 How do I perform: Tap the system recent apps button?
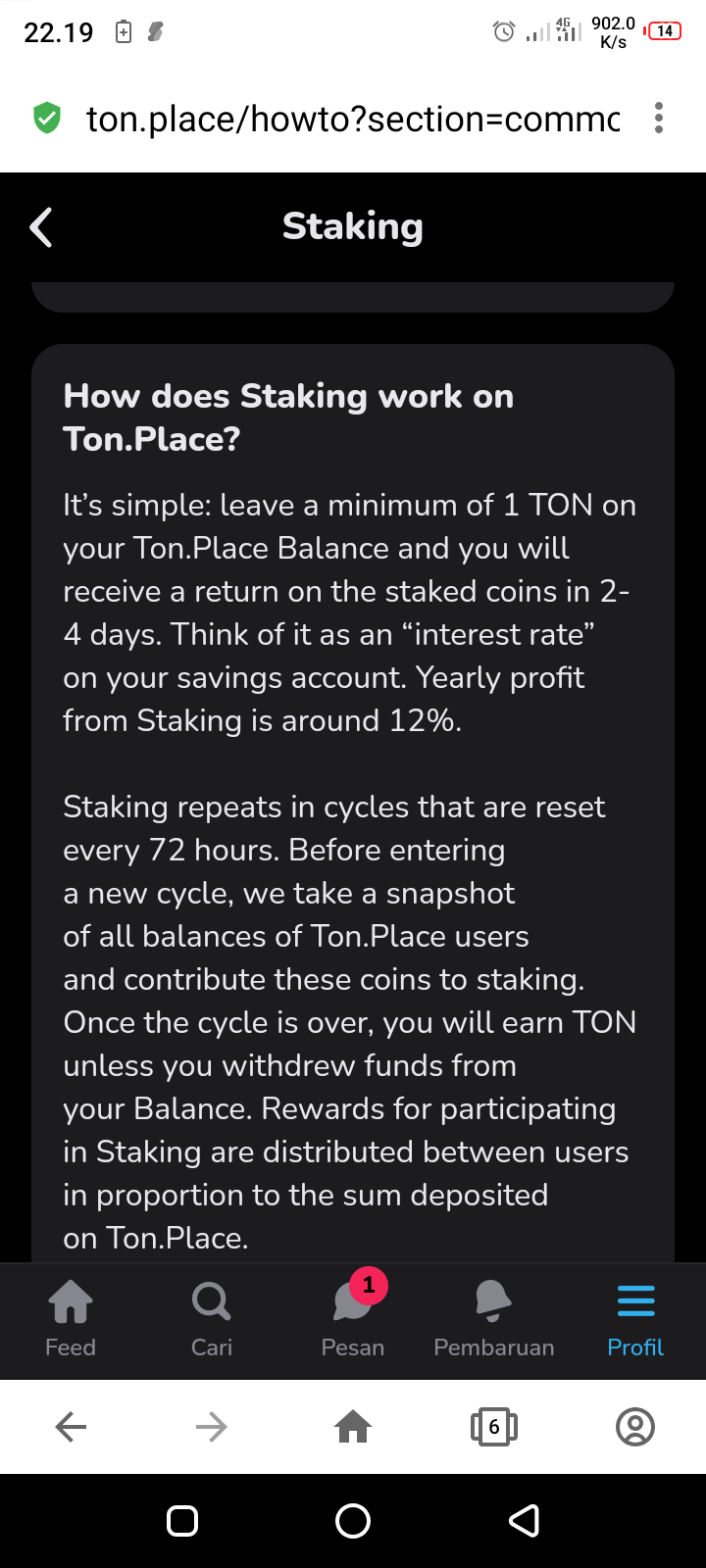(182, 1521)
